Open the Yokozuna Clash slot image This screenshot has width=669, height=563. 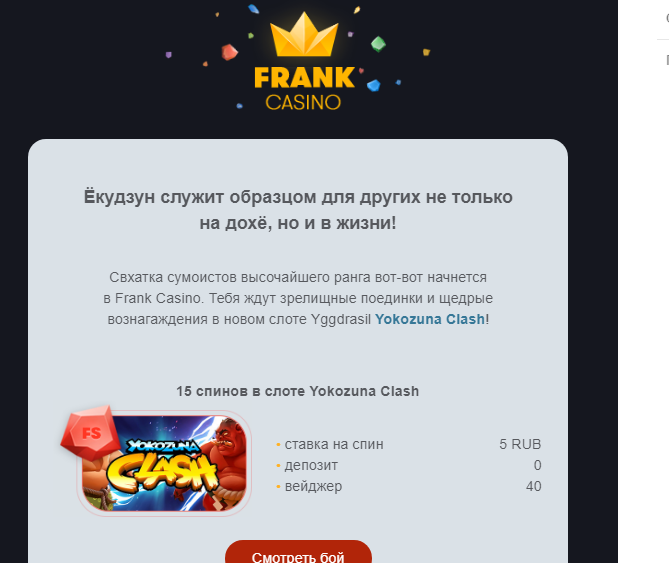[164, 463]
